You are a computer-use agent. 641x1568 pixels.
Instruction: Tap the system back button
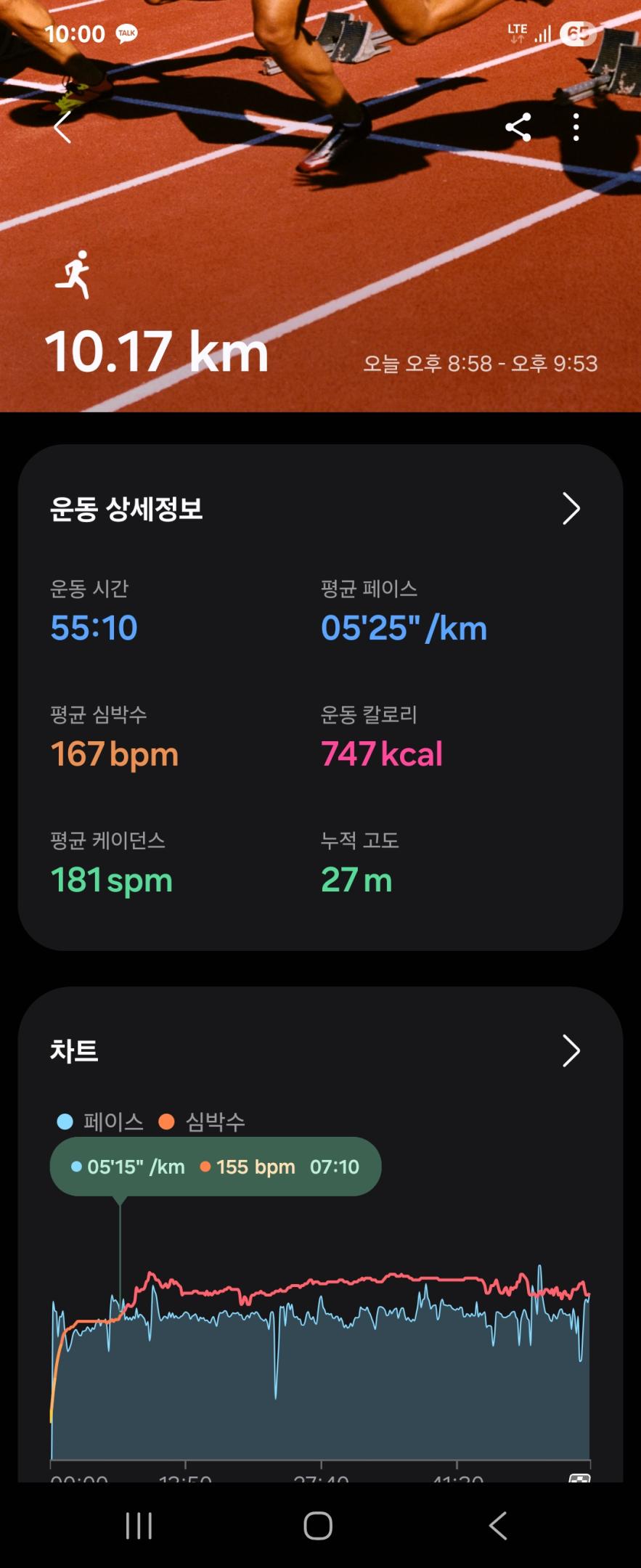(x=498, y=1525)
